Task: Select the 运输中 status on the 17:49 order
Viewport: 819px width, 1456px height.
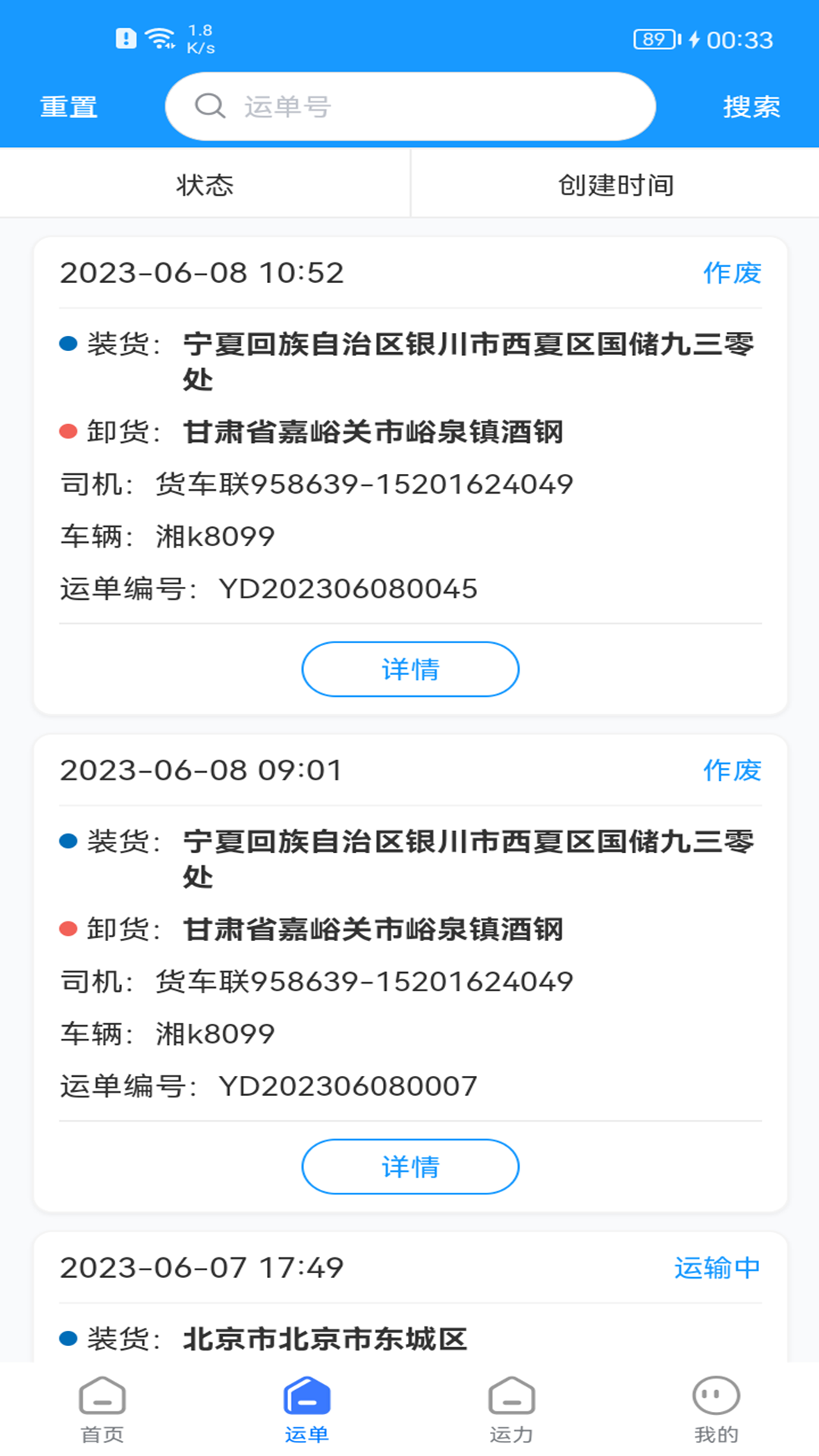Action: coord(717,1266)
